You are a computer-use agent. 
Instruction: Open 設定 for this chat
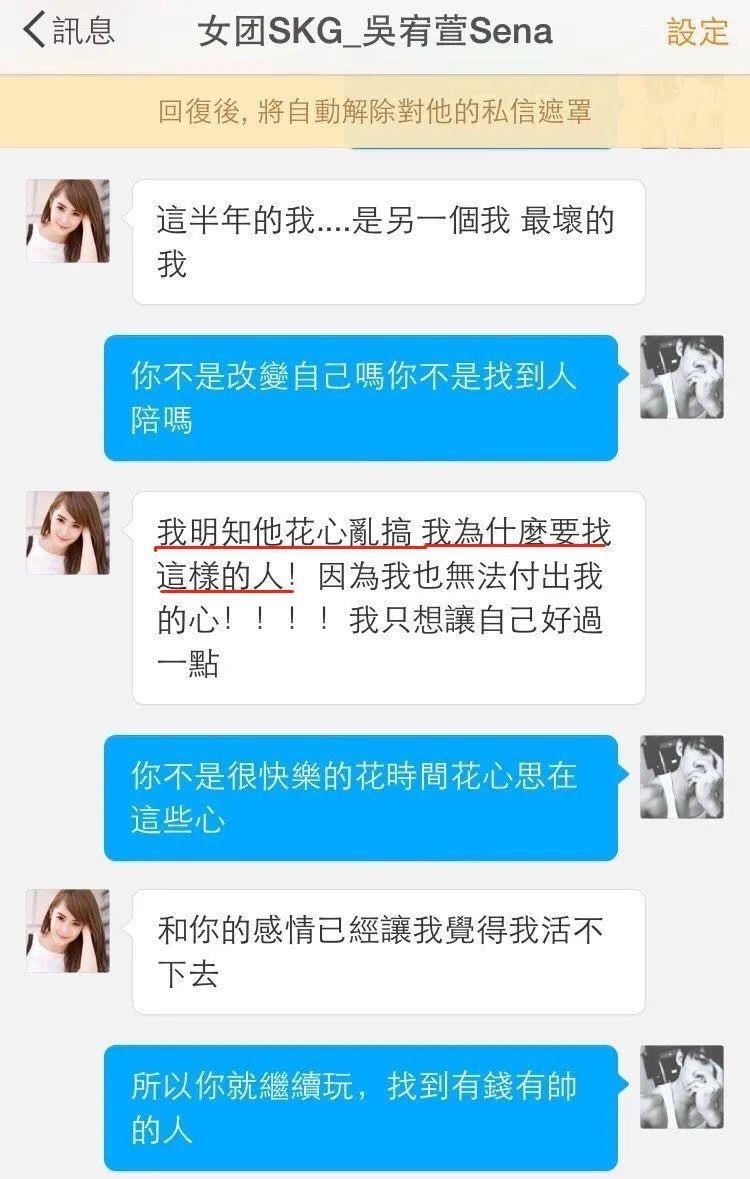[698, 32]
